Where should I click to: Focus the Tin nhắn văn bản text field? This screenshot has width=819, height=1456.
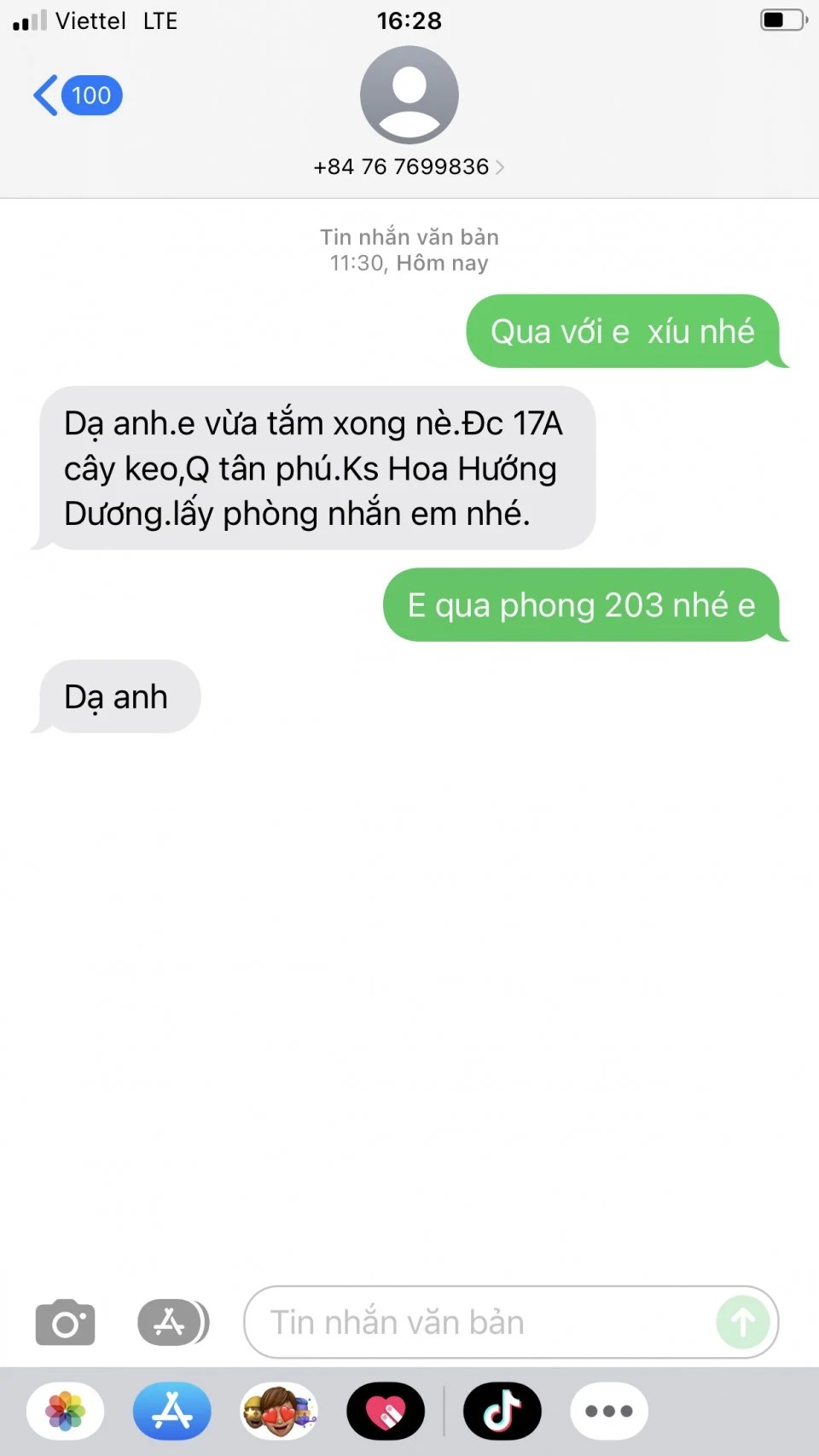pyautogui.click(x=478, y=1323)
